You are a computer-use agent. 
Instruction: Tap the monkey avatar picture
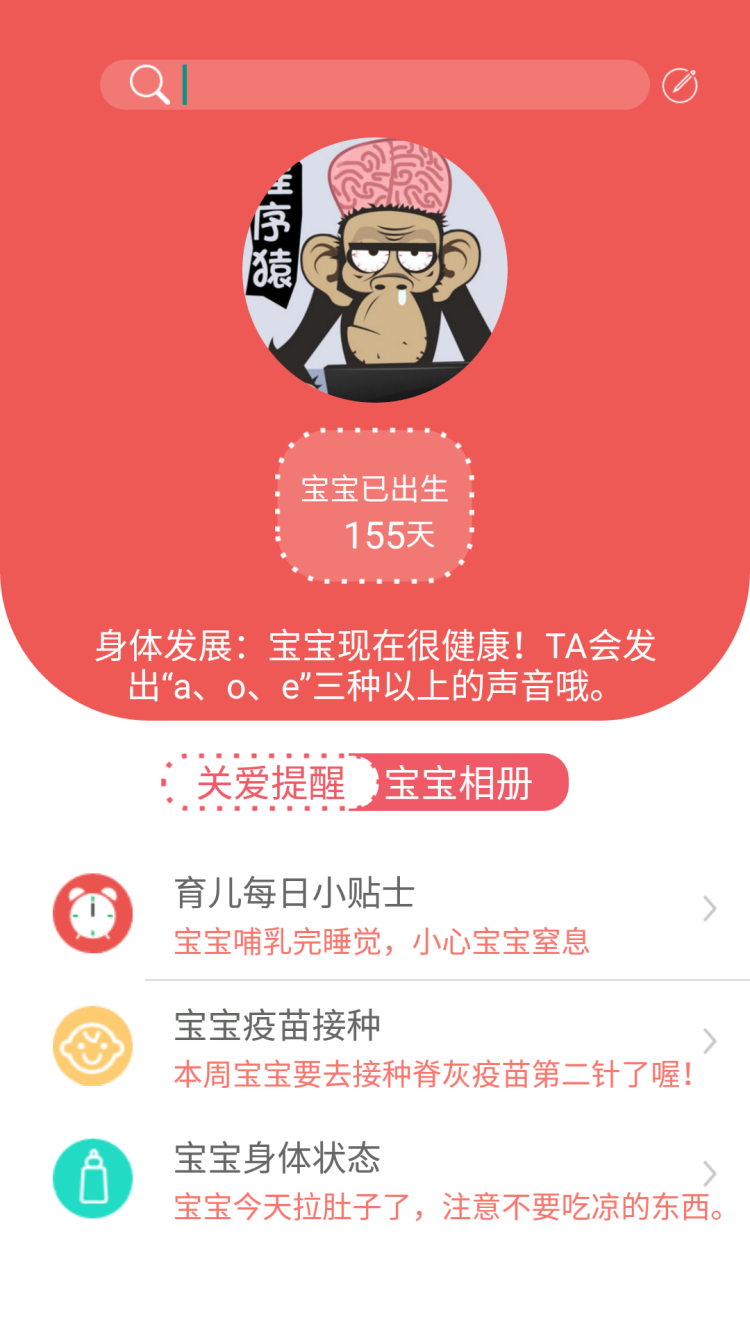(x=375, y=270)
